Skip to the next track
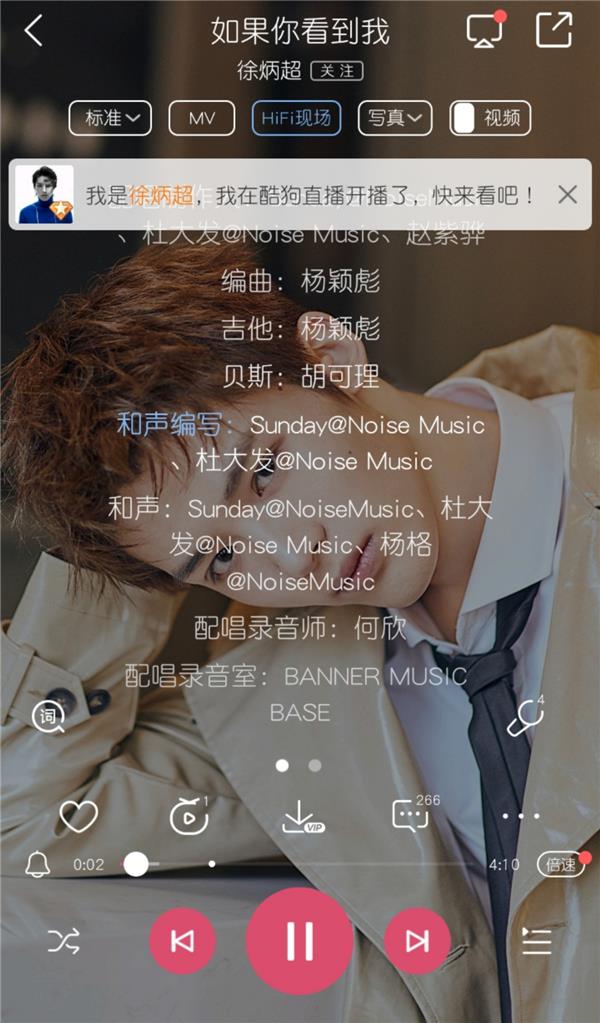Image resolution: width=600 pixels, height=1023 pixels. tap(417, 941)
